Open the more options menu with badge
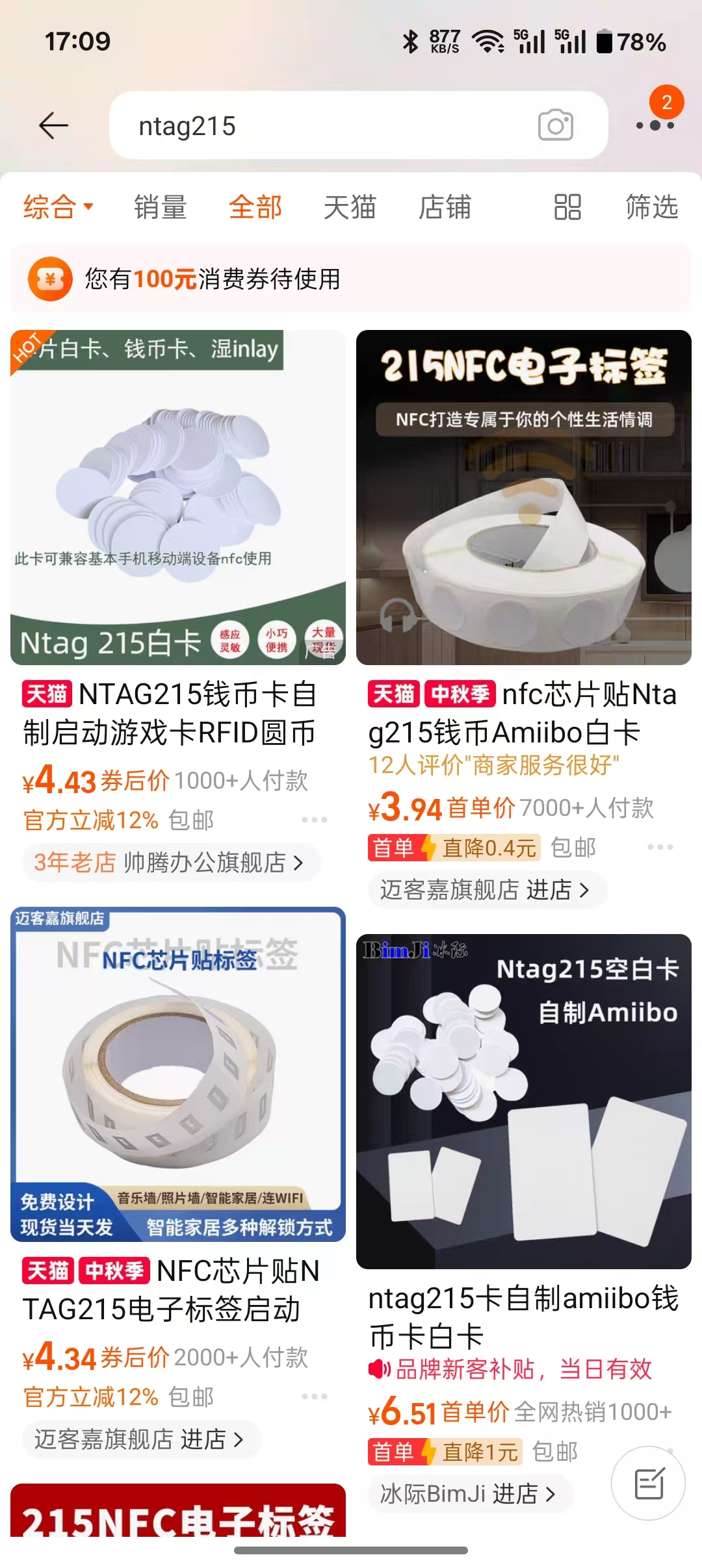 (x=655, y=123)
